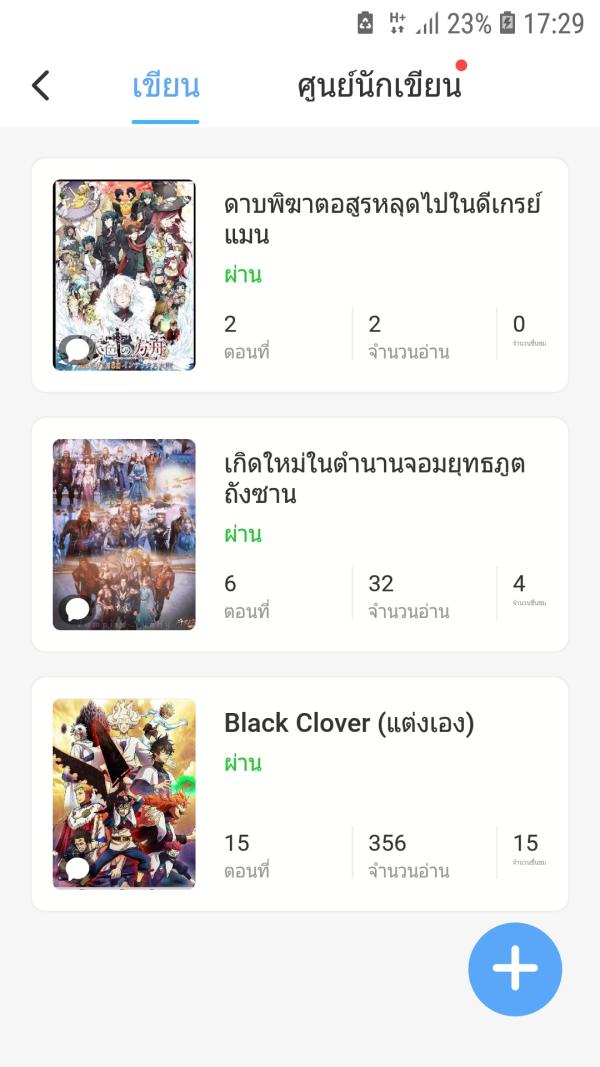Screen dimensions: 600x1067
Task: Create a new story with plus button
Action: coord(515,969)
